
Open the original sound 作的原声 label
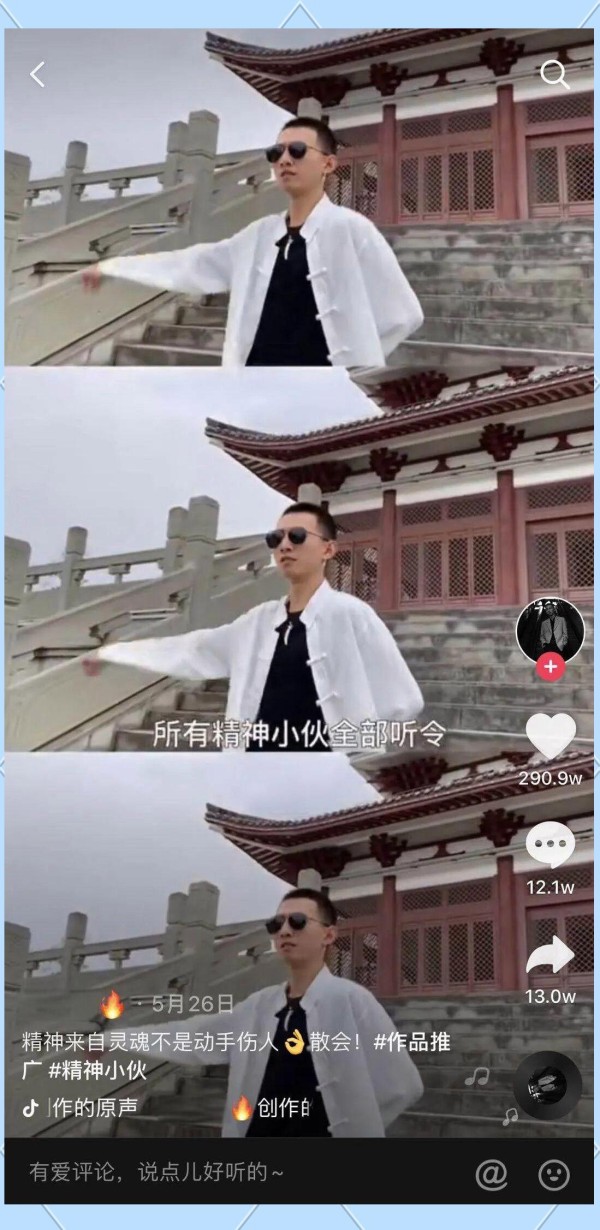coord(96,1107)
